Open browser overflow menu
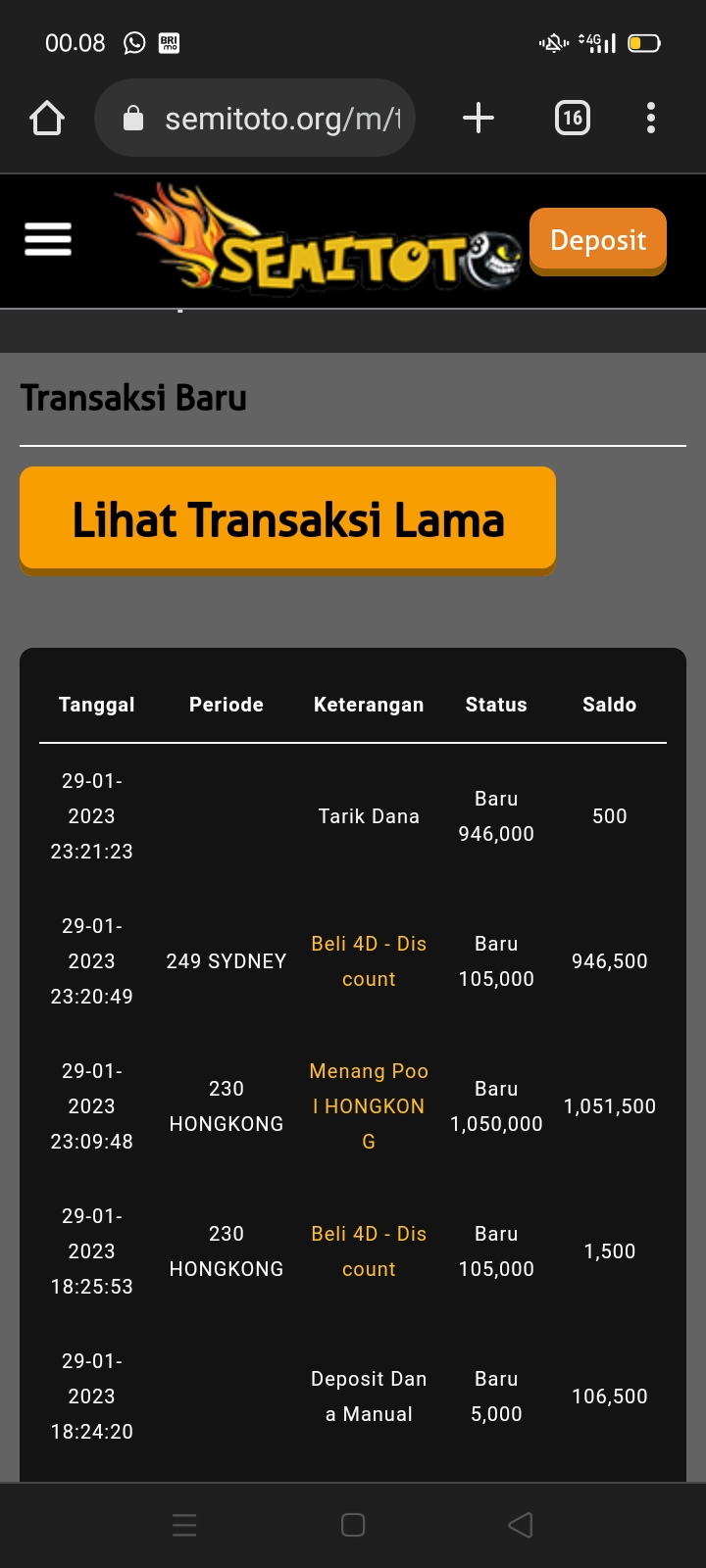The width and height of the screenshot is (706, 1568). pyautogui.click(x=650, y=119)
